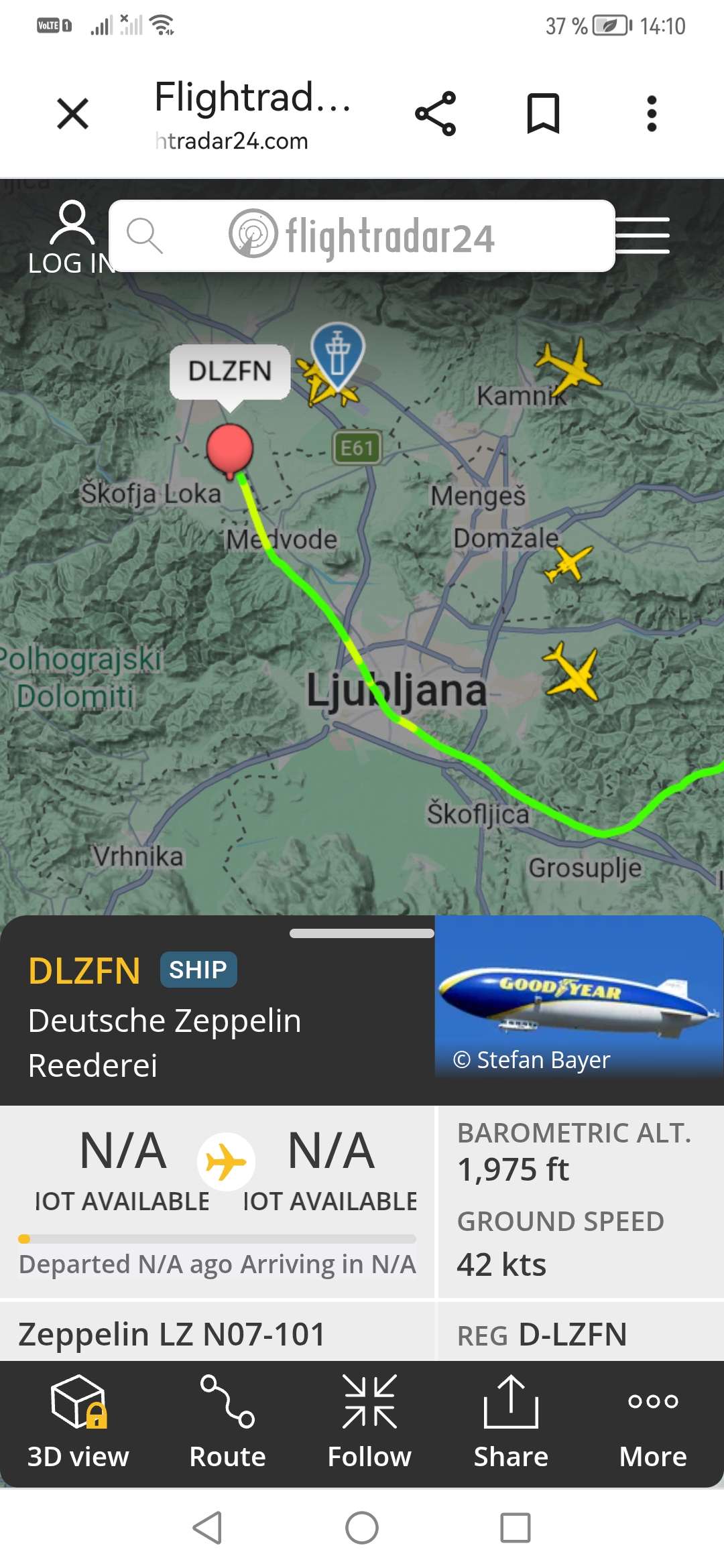Tap the panel drag handle
Viewport: 724px width, 1568px height.
[x=362, y=933]
